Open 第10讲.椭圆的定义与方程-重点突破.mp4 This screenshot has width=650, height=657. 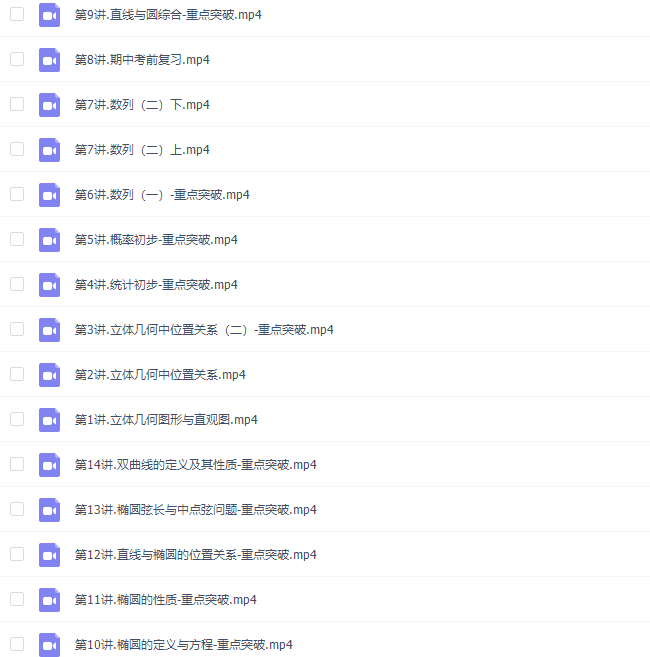pyautogui.click(x=183, y=645)
